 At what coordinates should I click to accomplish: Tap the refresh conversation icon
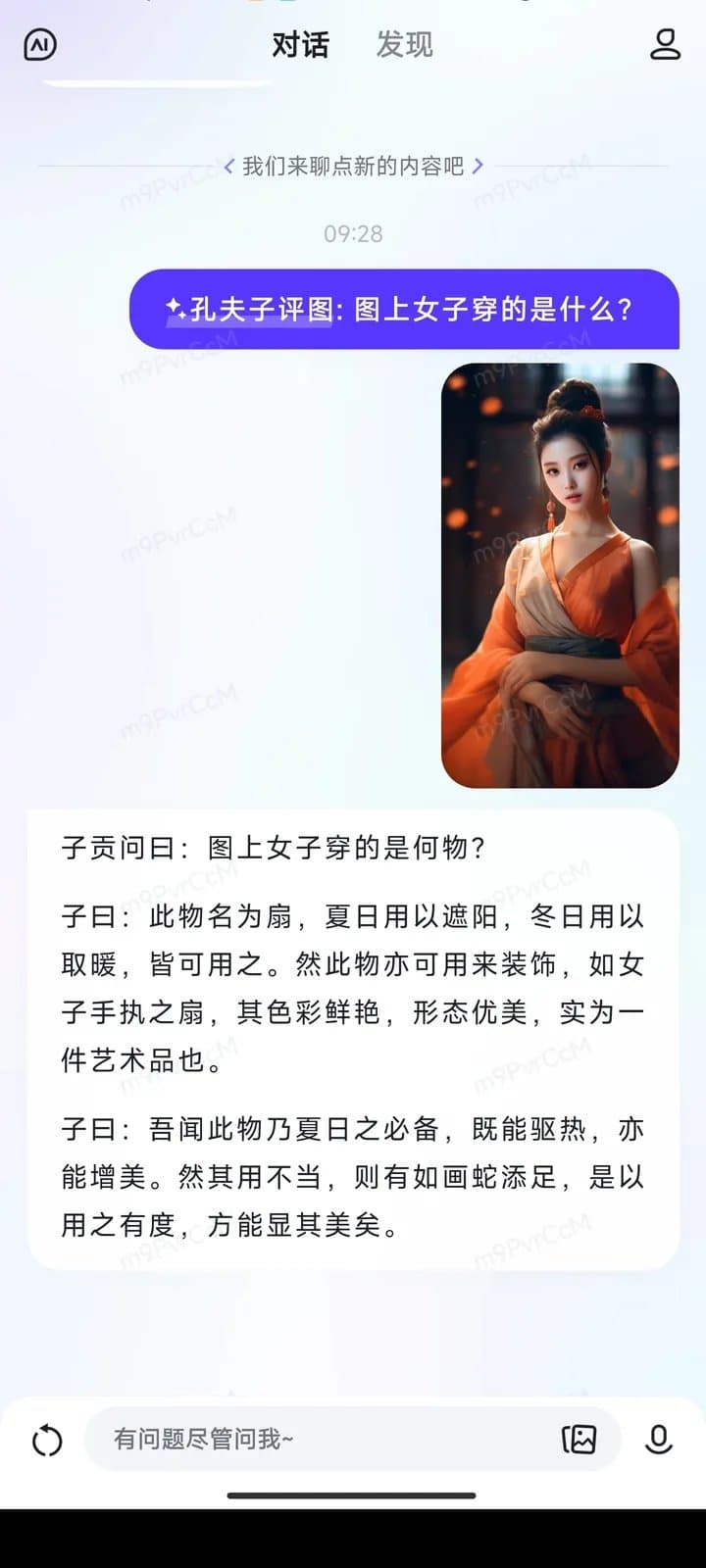(47, 1440)
